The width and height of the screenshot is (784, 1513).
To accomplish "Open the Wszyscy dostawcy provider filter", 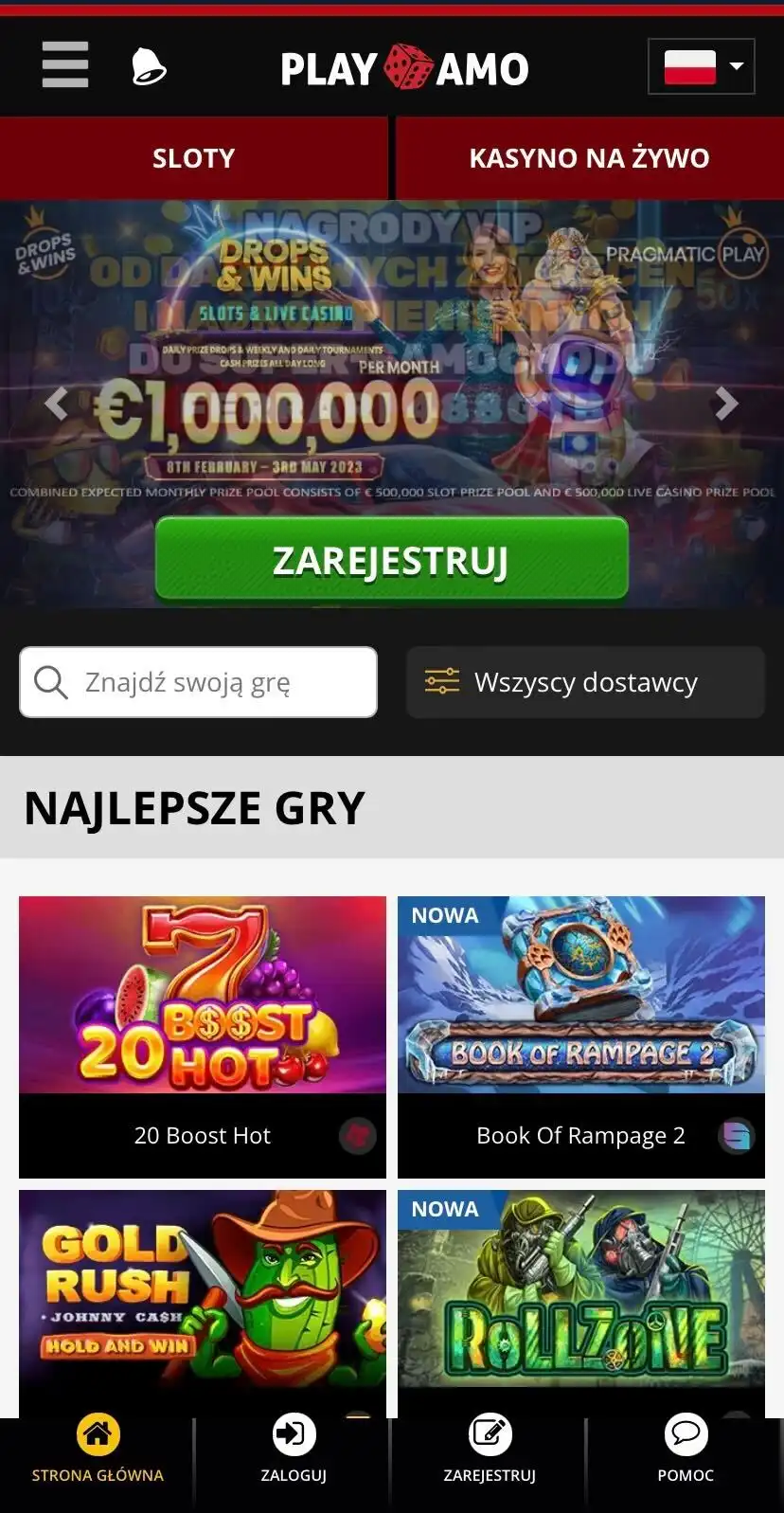I will pyautogui.click(x=585, y=682).
